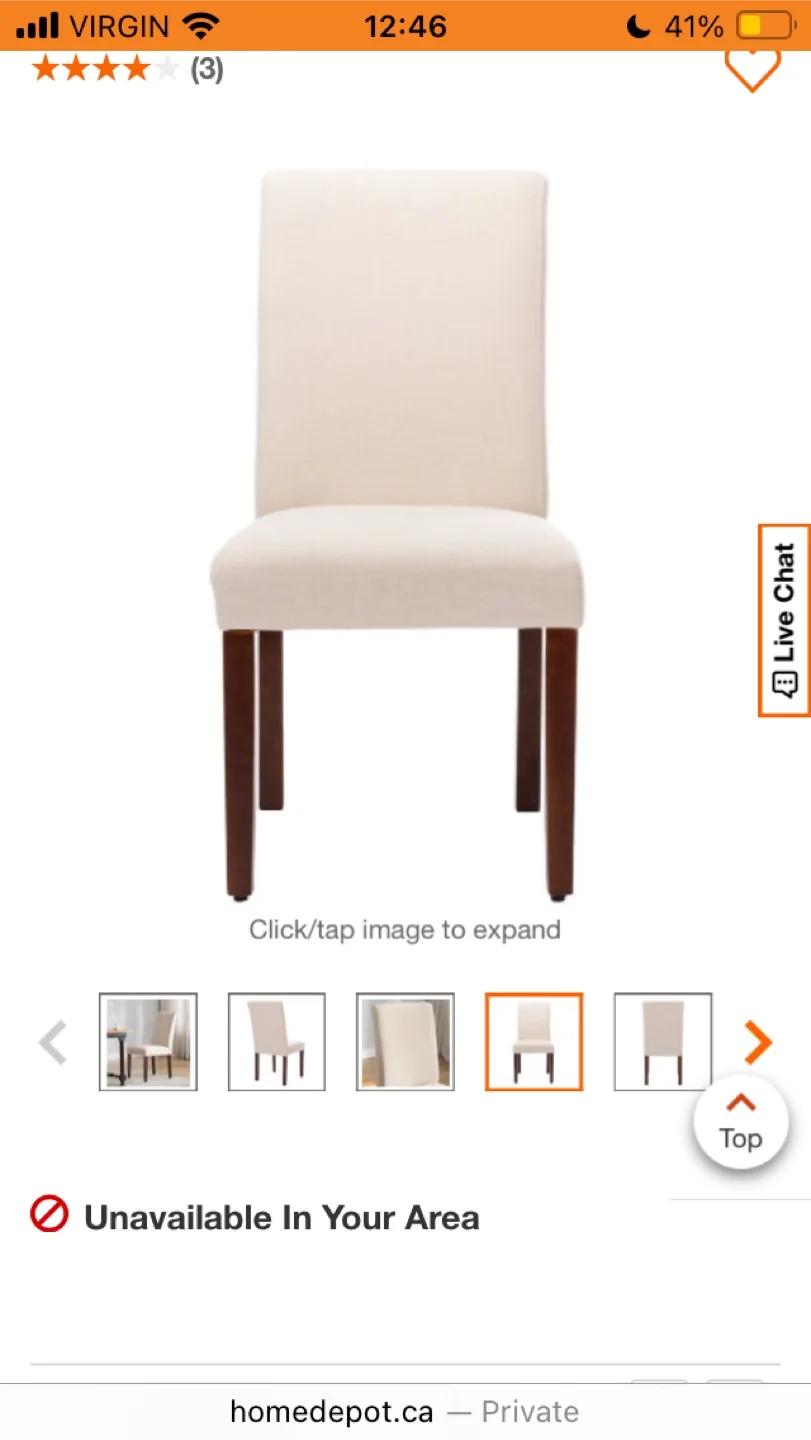811x1440 pixels.
Task: Select the highlighted fourth chair thumbnail
Action: click(x=533, y=1041)
